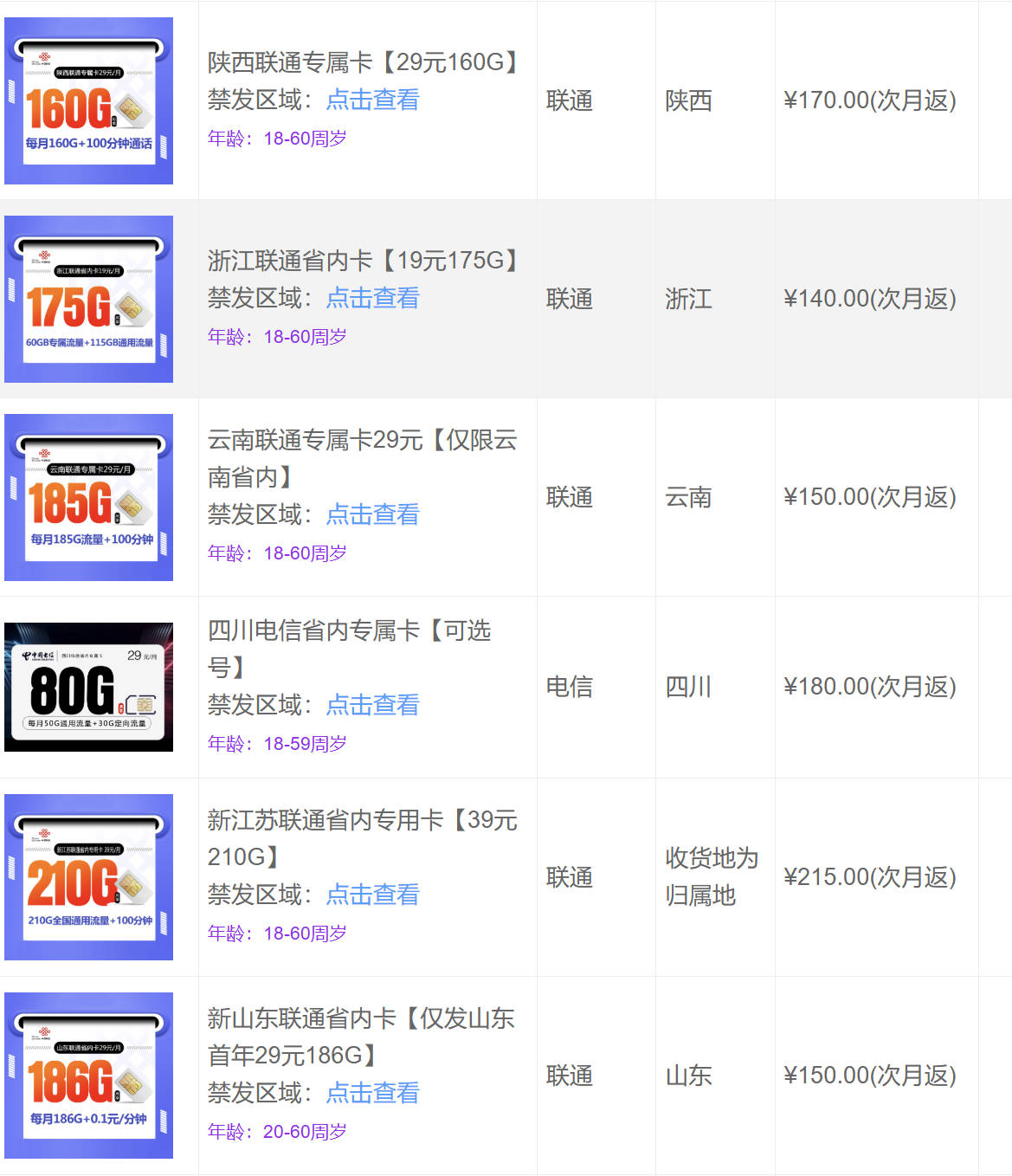See restricted areas for 新江苏联通省内专用卡

tap(372, 895)
